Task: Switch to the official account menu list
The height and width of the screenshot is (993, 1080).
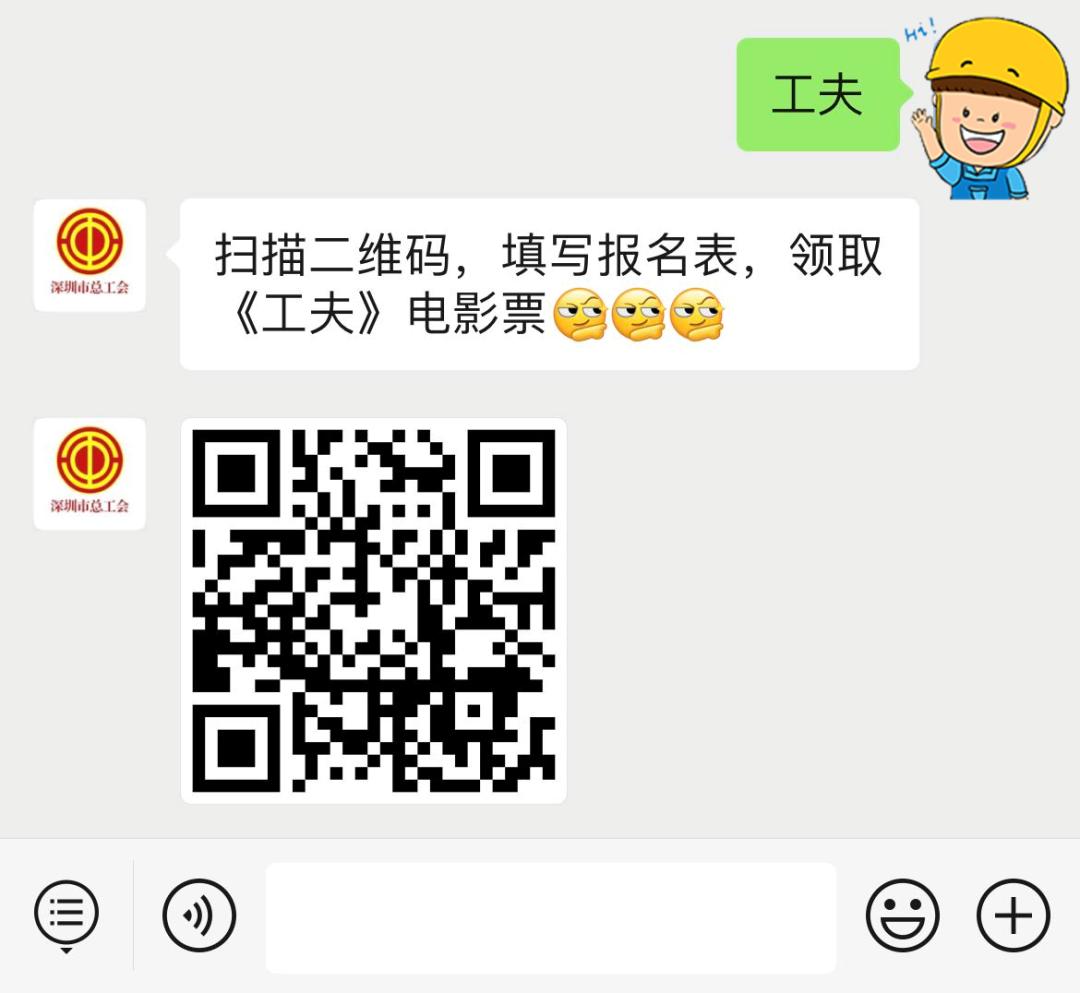Action: coord(66,914)
